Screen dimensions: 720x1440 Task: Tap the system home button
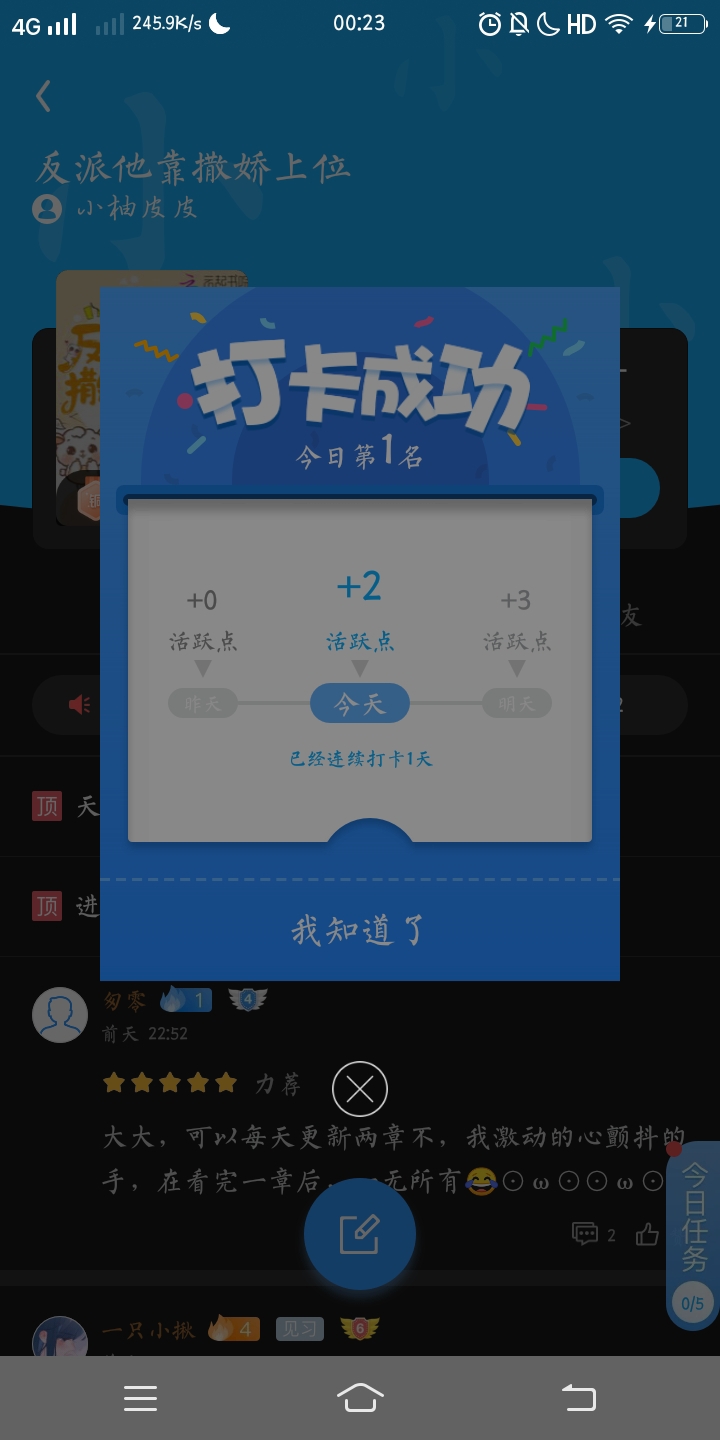360,1397
